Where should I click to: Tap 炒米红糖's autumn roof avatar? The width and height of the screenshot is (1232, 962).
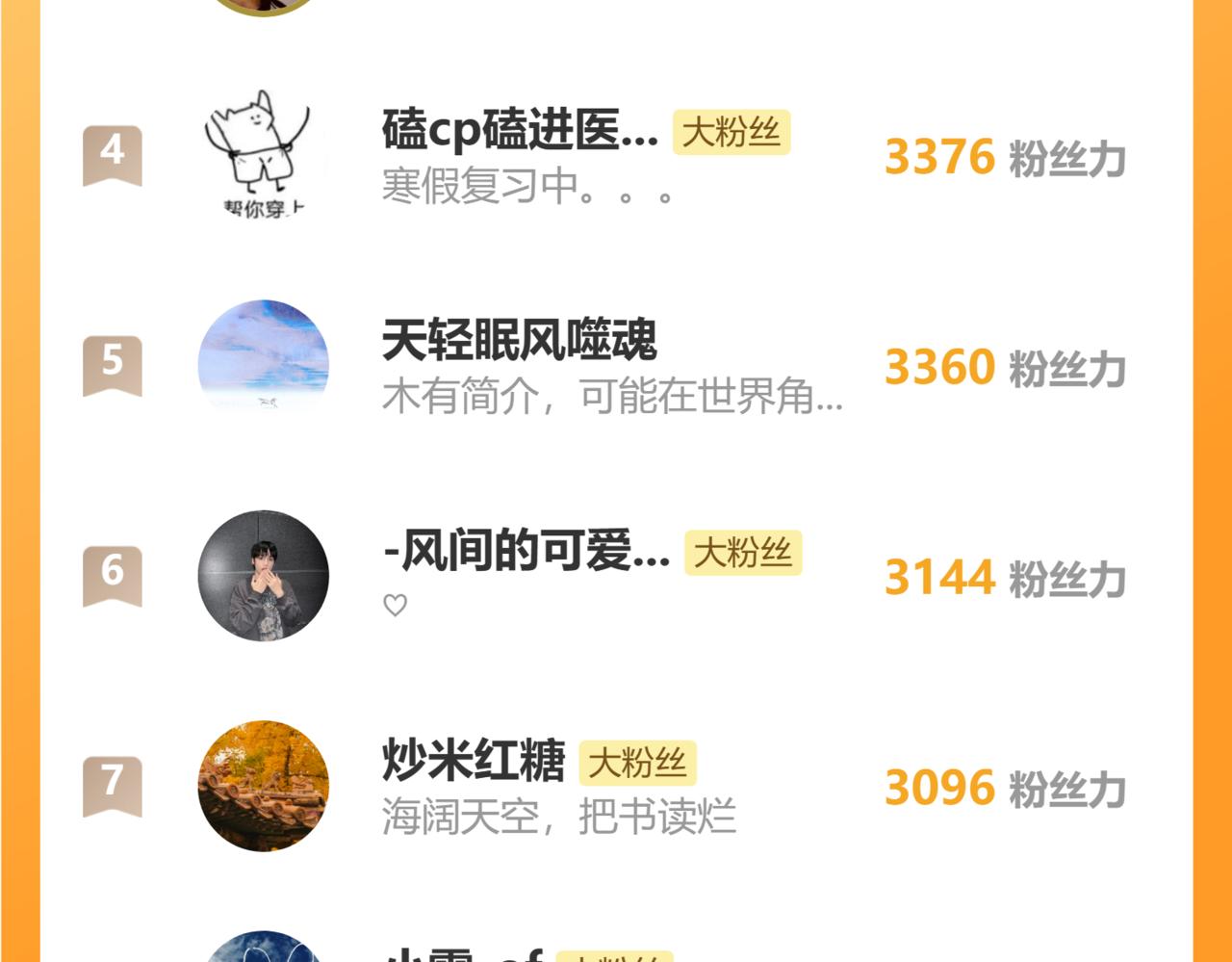tap(263, 786)
